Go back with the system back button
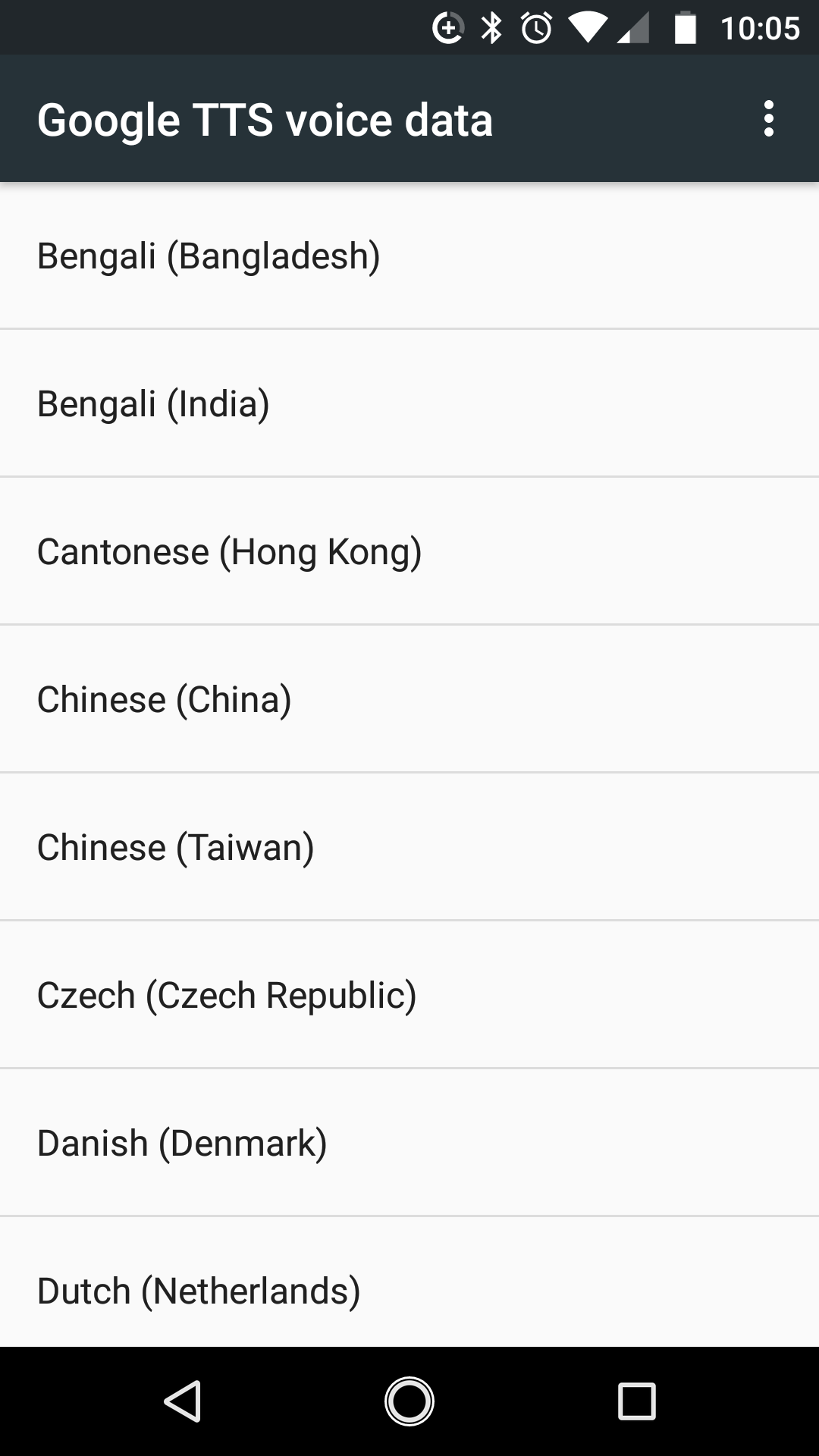The width and height of the screenshot is (819, 1456). point(183,1401)
